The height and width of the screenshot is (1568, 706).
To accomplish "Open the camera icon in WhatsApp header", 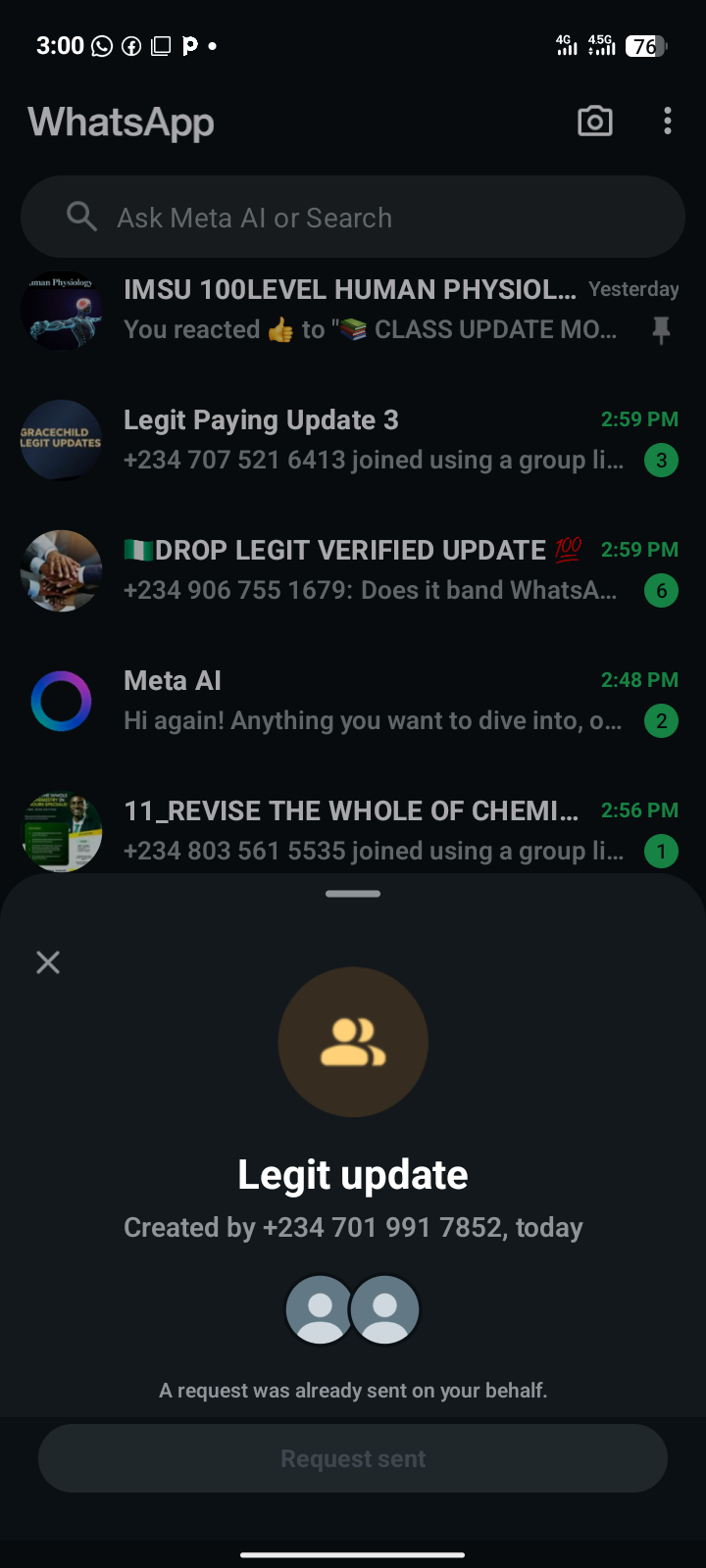I will [594, 122].
